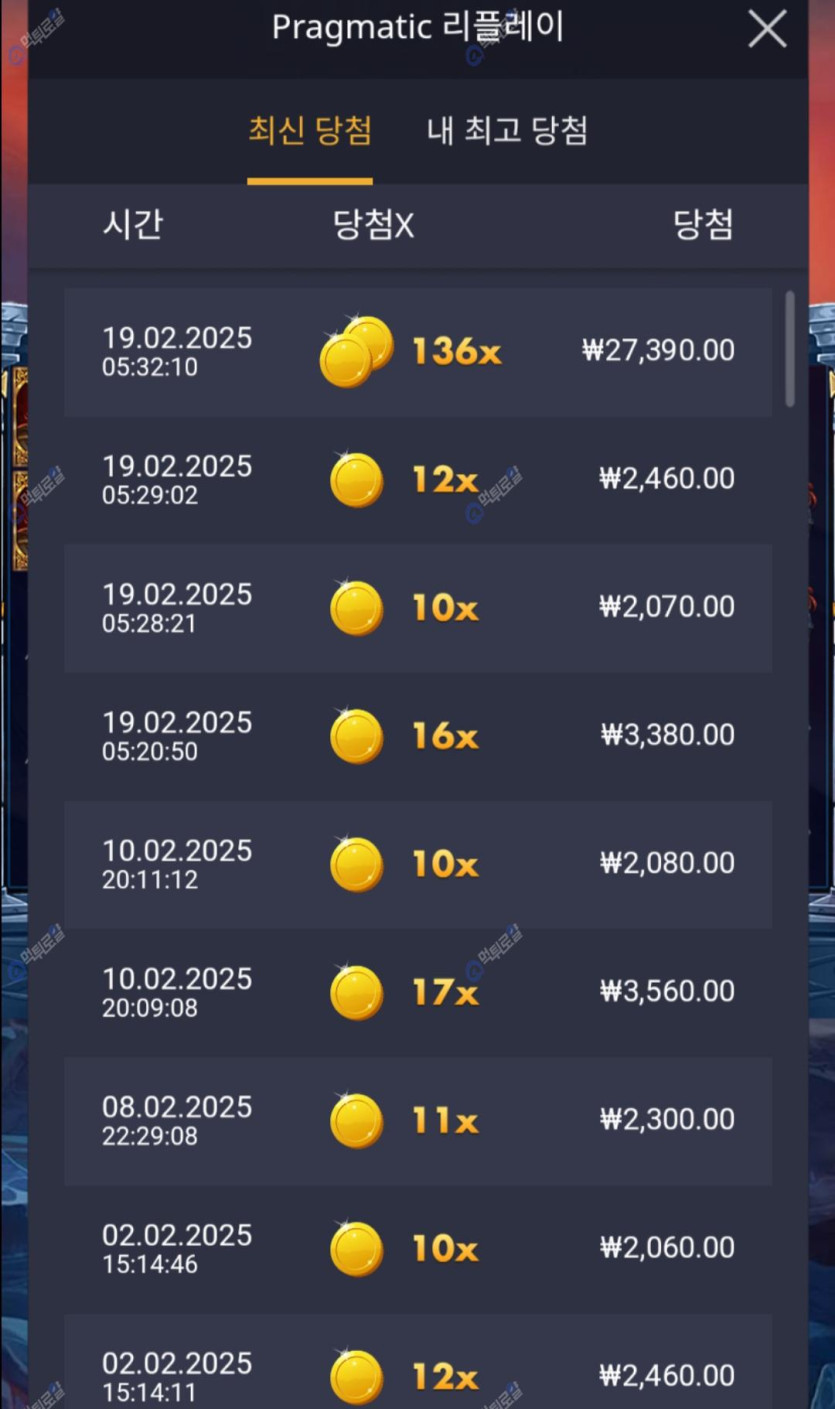Open the 10x replay from 20:11:12
This screenshot has width=835, height=1409.
pyautogui.click(x=417, y=864)
